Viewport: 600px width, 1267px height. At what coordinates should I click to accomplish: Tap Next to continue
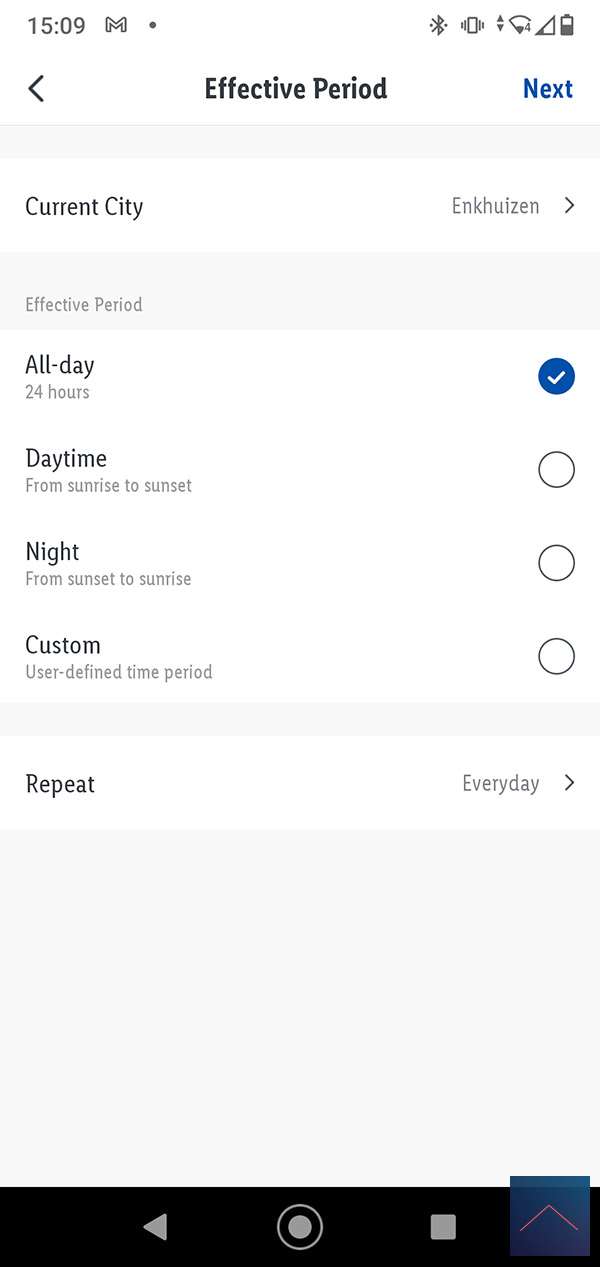tap(547, 88)
